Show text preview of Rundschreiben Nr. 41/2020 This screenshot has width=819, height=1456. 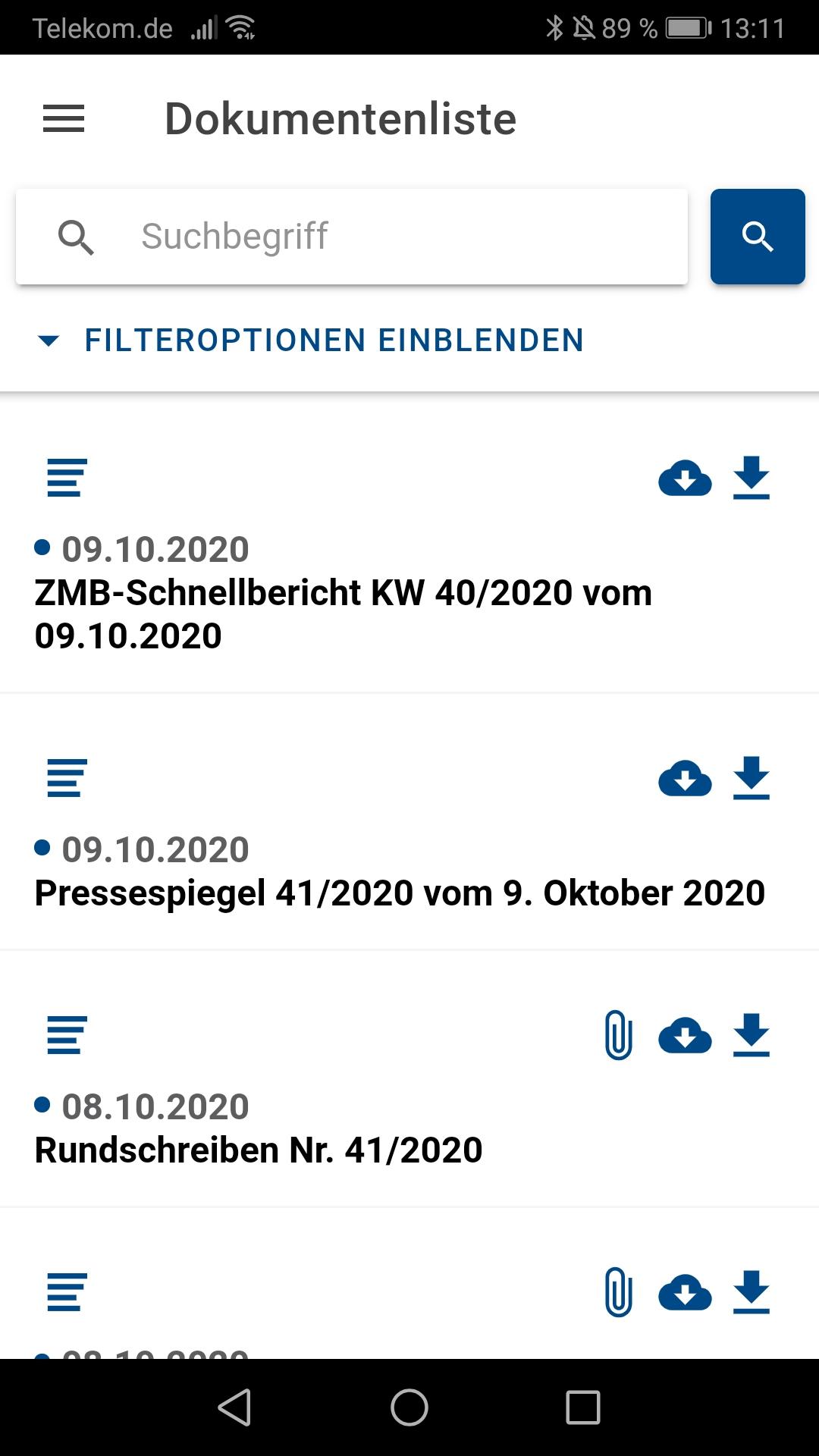[67, 1036]
